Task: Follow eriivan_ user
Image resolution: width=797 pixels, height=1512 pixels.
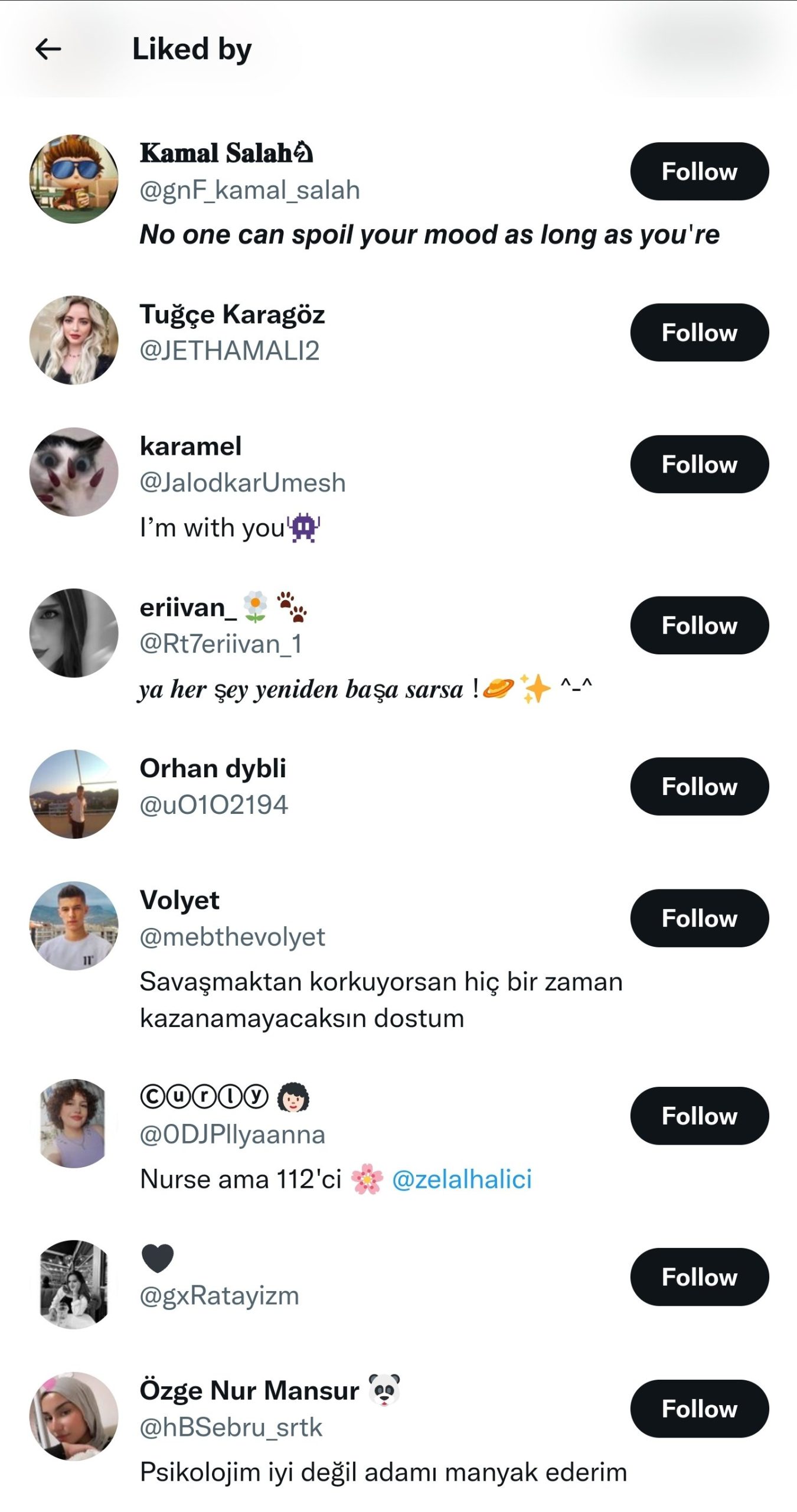Action: coord(699,625)
